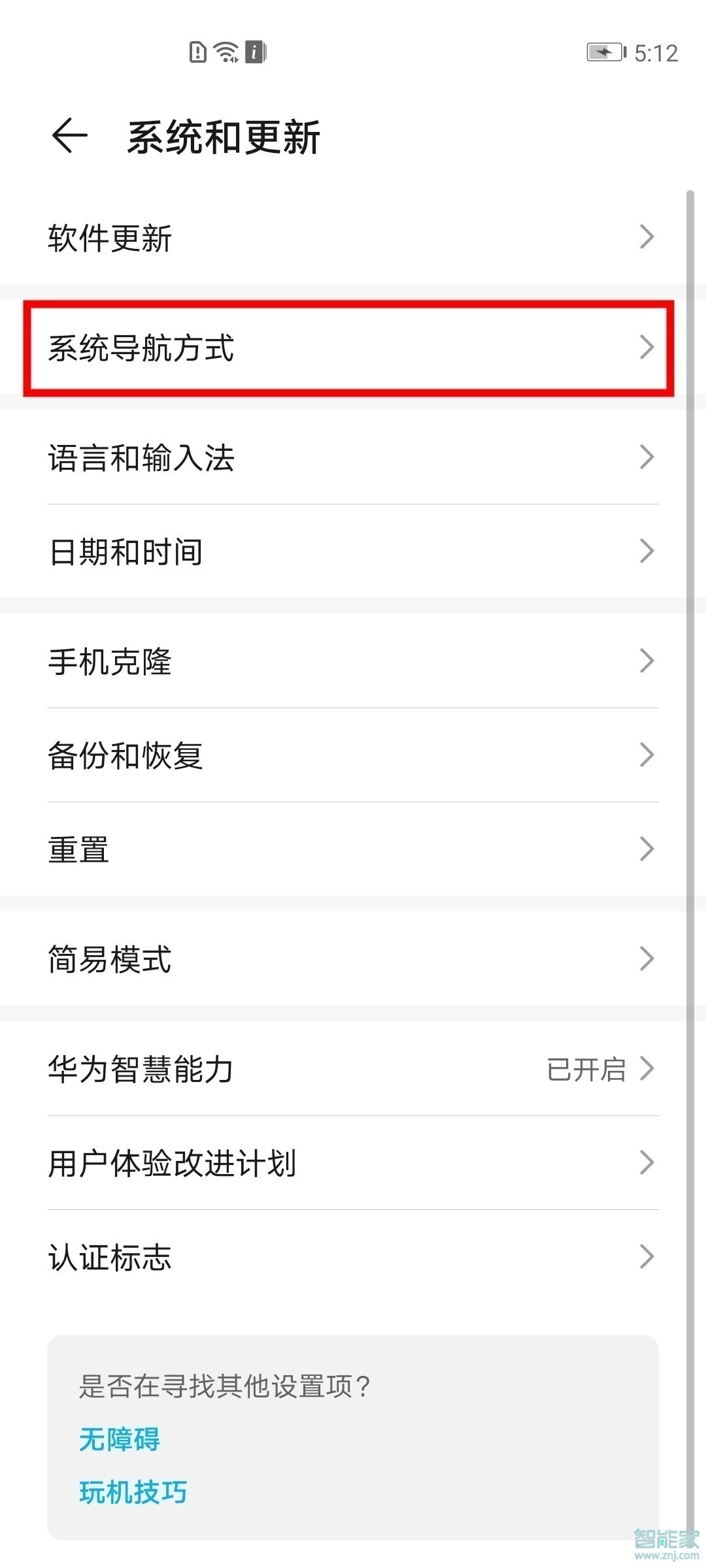The width and height of the screenshot is (706, 1568).
Task: Expand the chevron next to 系统导航方式
Action: point(647,348)
